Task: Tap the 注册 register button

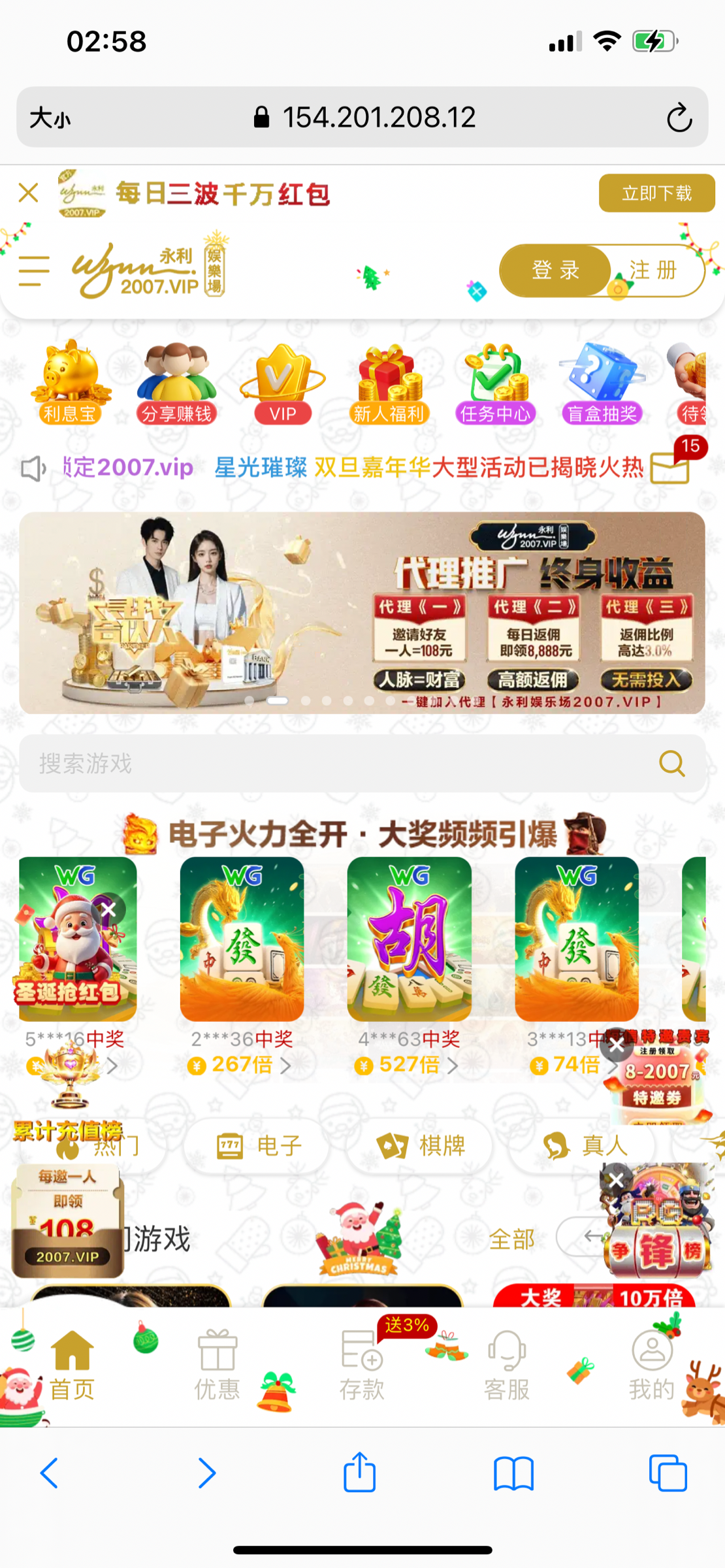Action: tap(654, 270)
